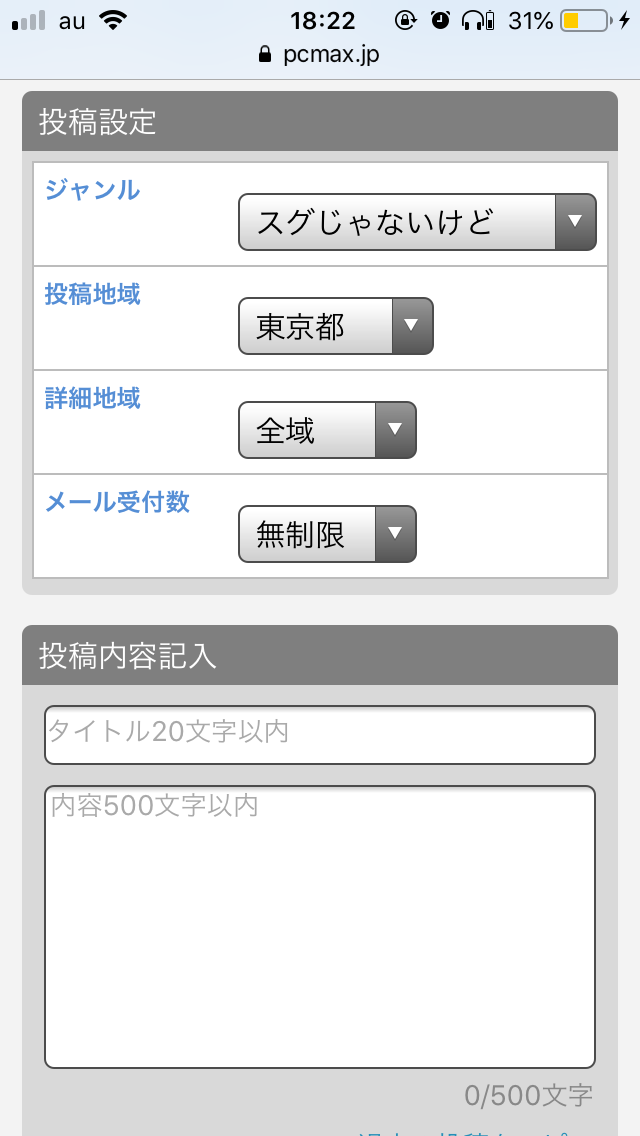Open the ジャンル genre dropdown

[x=417, y=222]
